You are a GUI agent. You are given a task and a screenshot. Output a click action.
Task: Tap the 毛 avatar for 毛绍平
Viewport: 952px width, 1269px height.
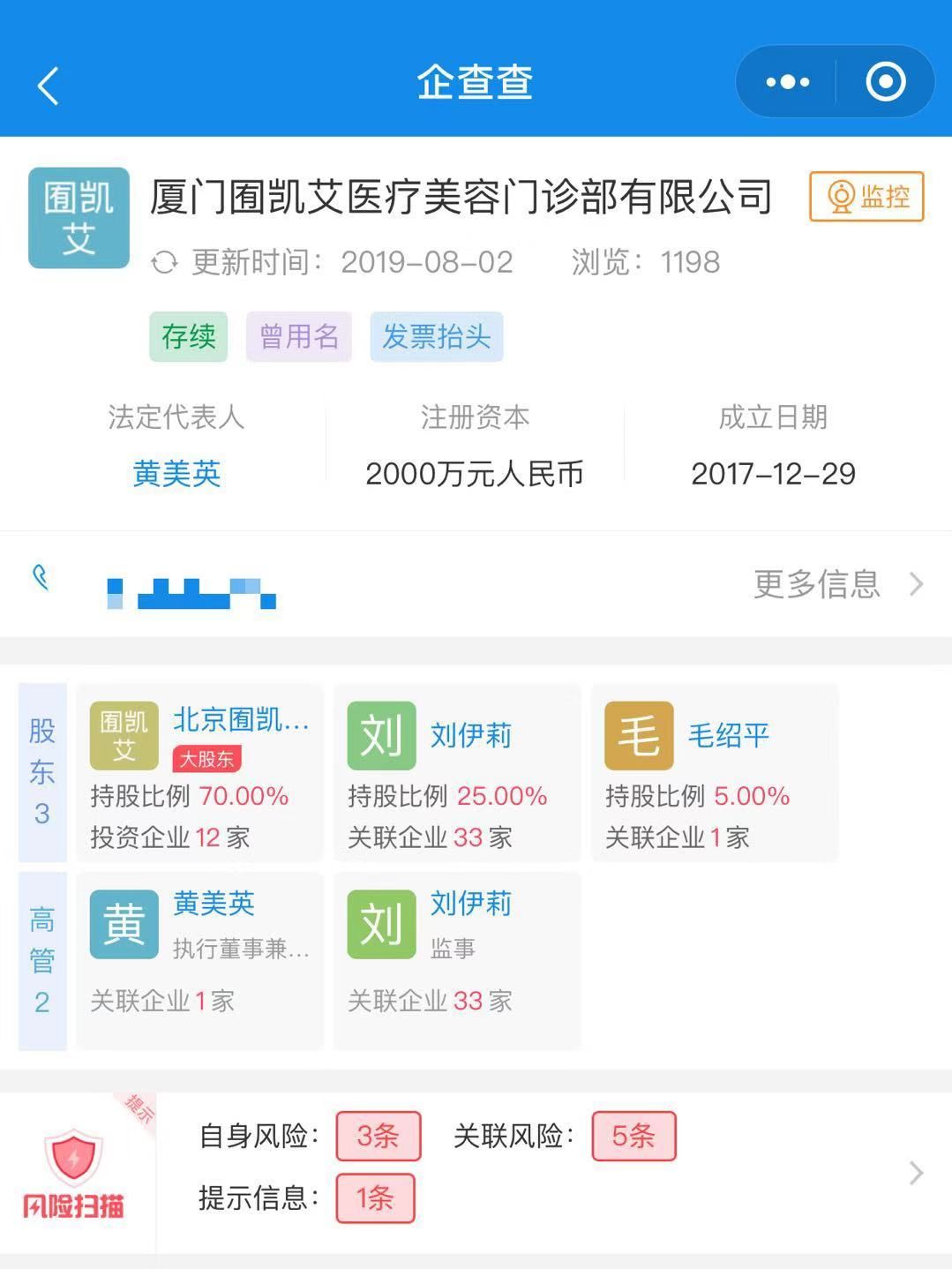pyautogui.click(x=637, y=734)
